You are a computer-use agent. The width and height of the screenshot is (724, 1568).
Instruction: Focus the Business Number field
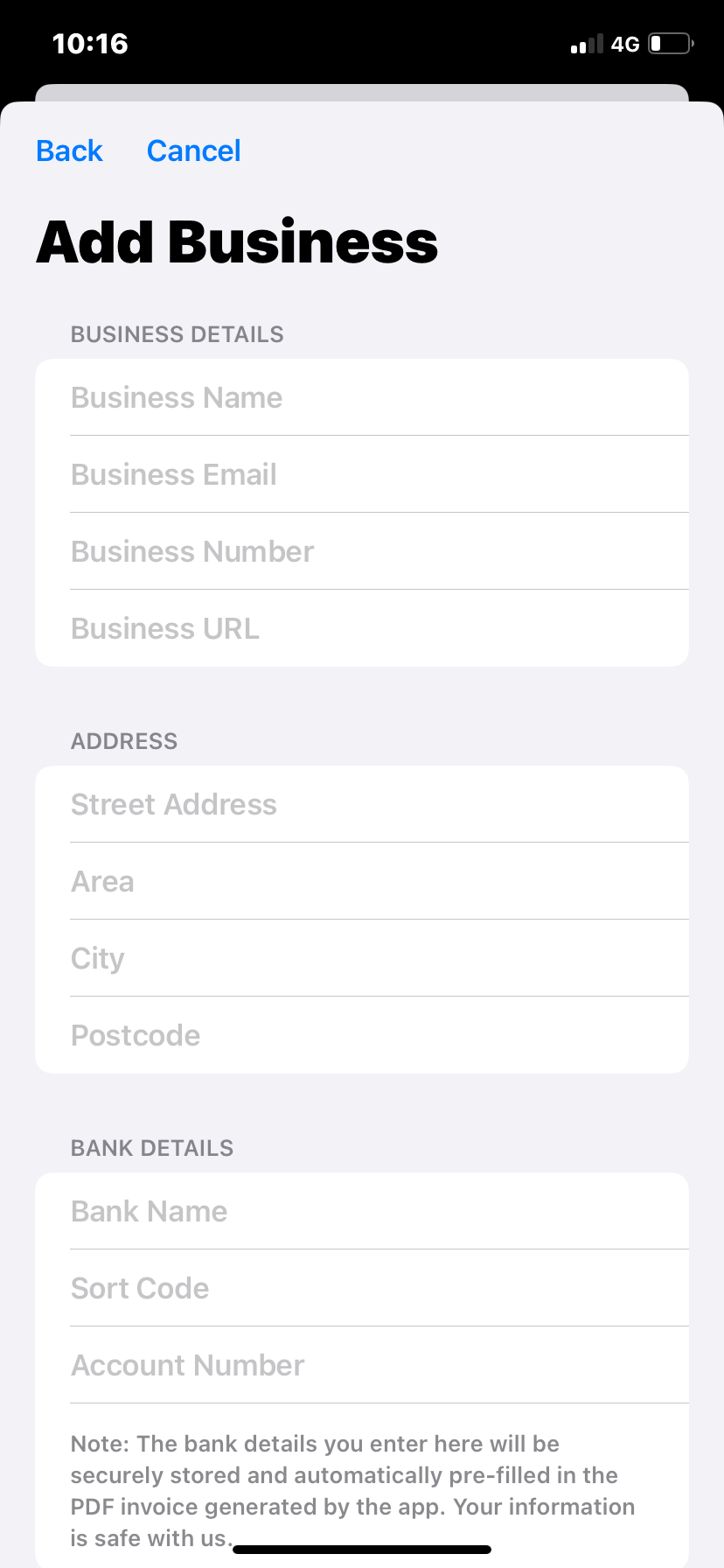coord(362,551)
